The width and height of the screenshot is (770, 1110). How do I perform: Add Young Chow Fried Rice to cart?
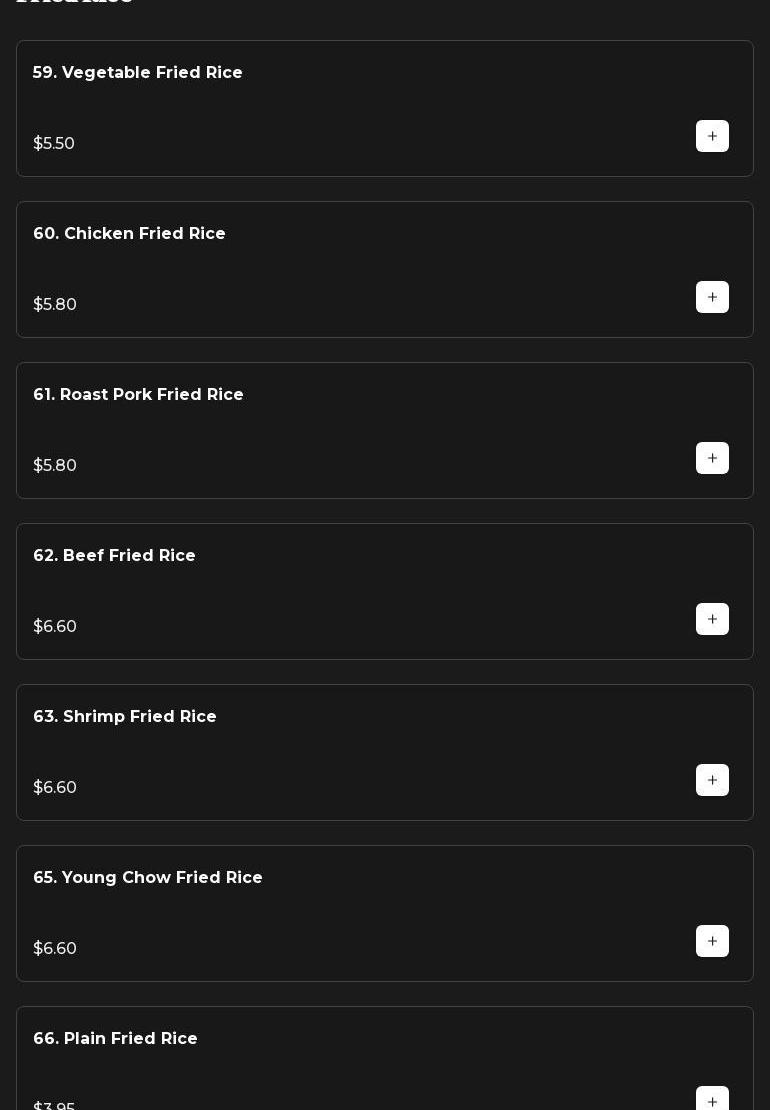click(712, 941)
